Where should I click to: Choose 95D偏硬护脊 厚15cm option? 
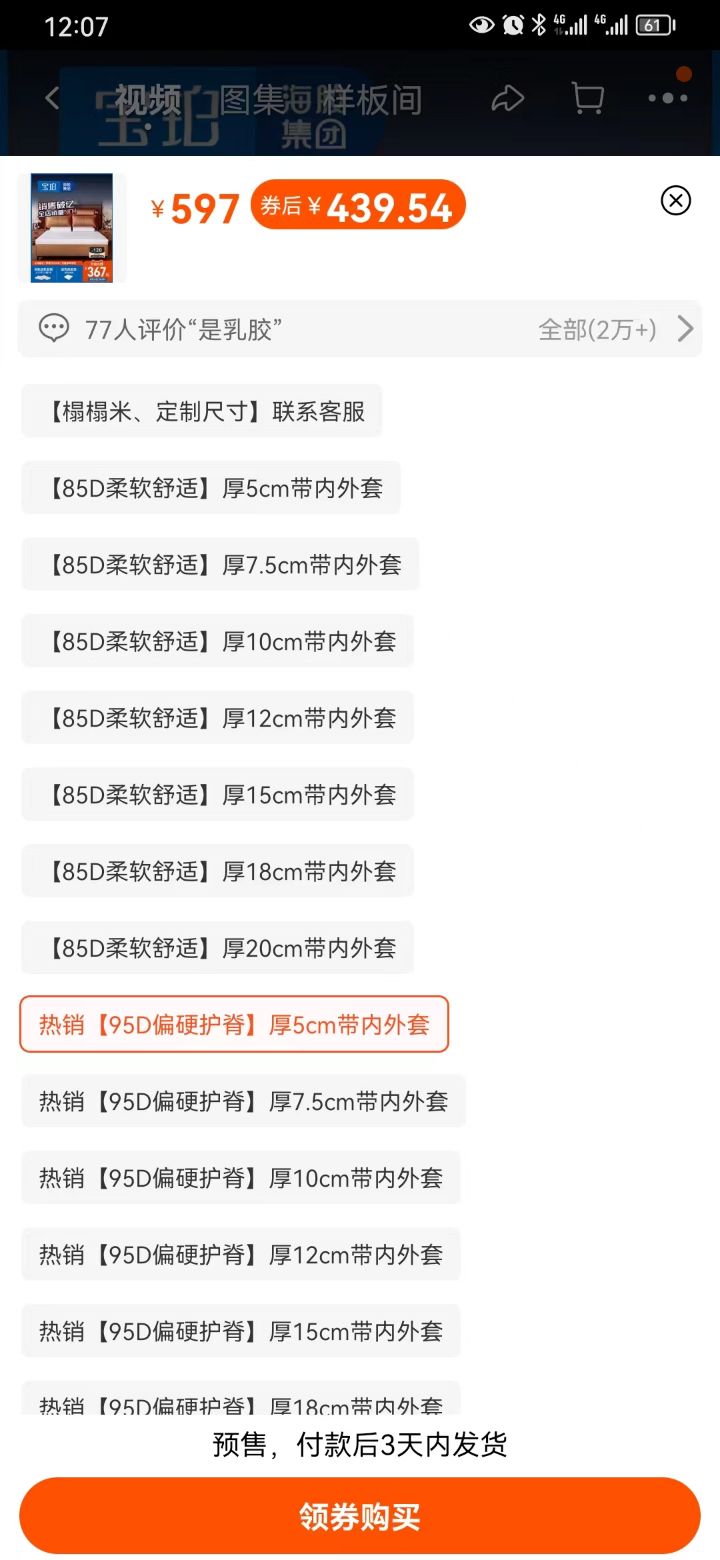point(240,1331)
